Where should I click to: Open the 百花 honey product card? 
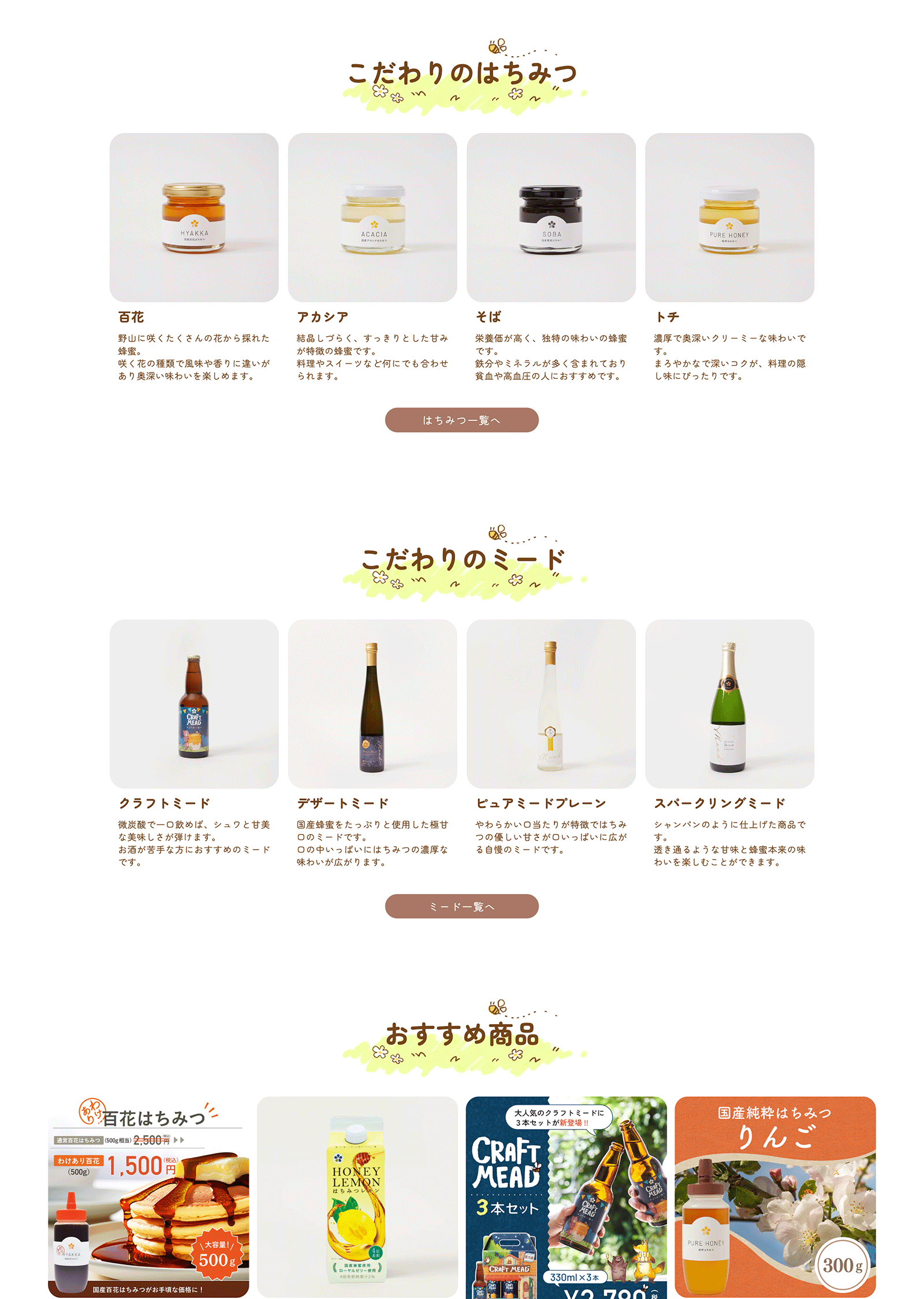tap(193, 218)
